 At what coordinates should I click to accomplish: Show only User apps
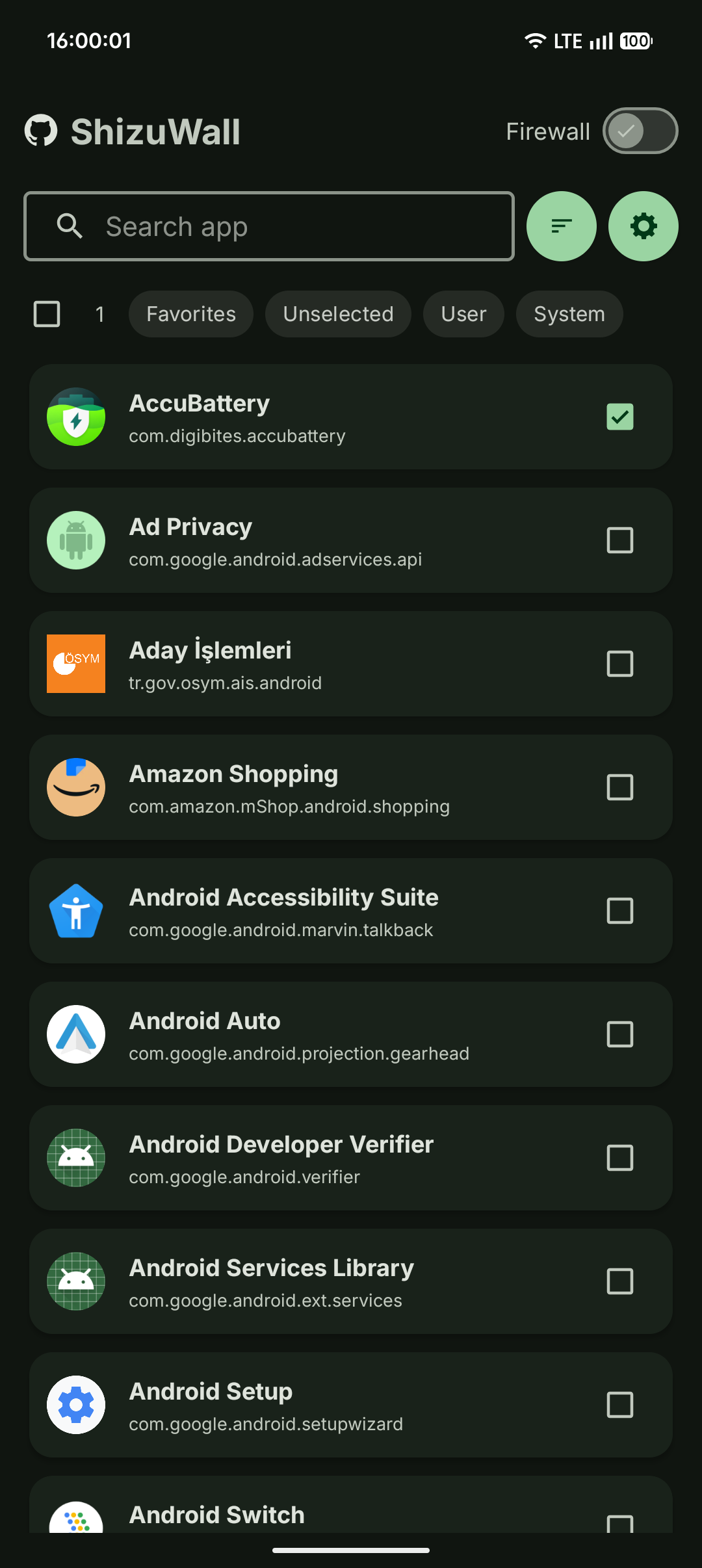[x=463, y=314]
